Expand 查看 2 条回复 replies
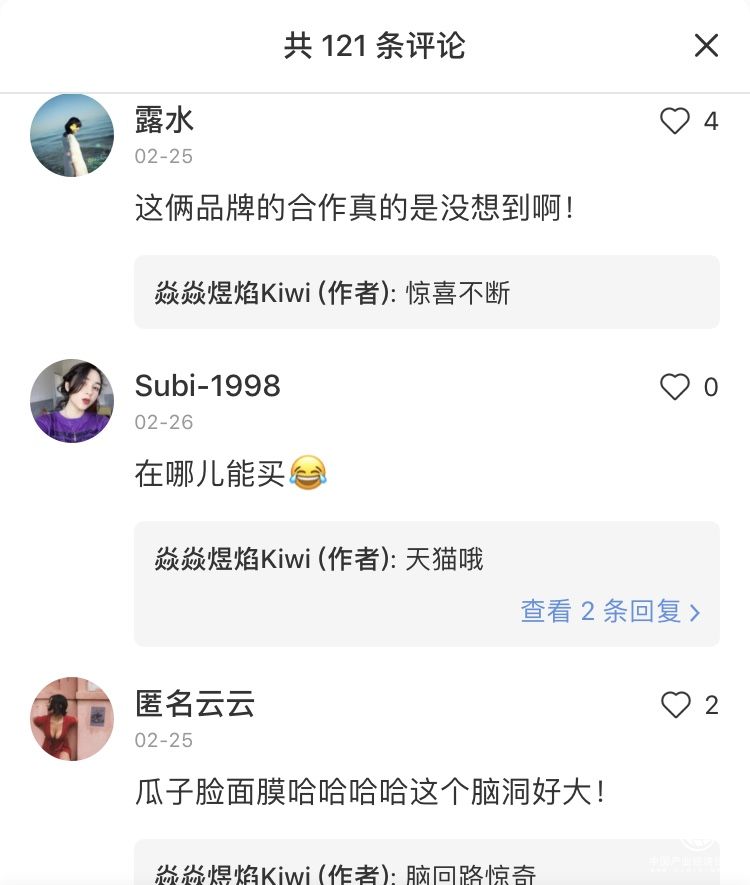The height and width of the screenshot is (885, 750). coord(610,611)
